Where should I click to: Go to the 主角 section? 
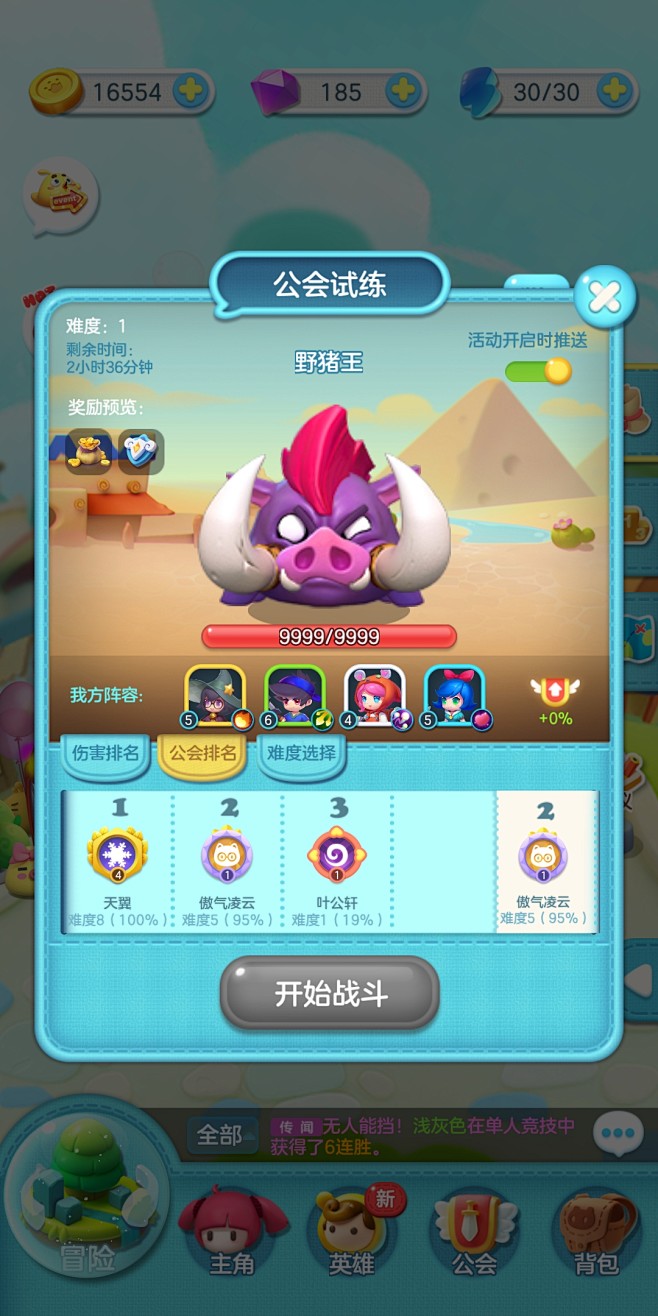[232, 1231]
